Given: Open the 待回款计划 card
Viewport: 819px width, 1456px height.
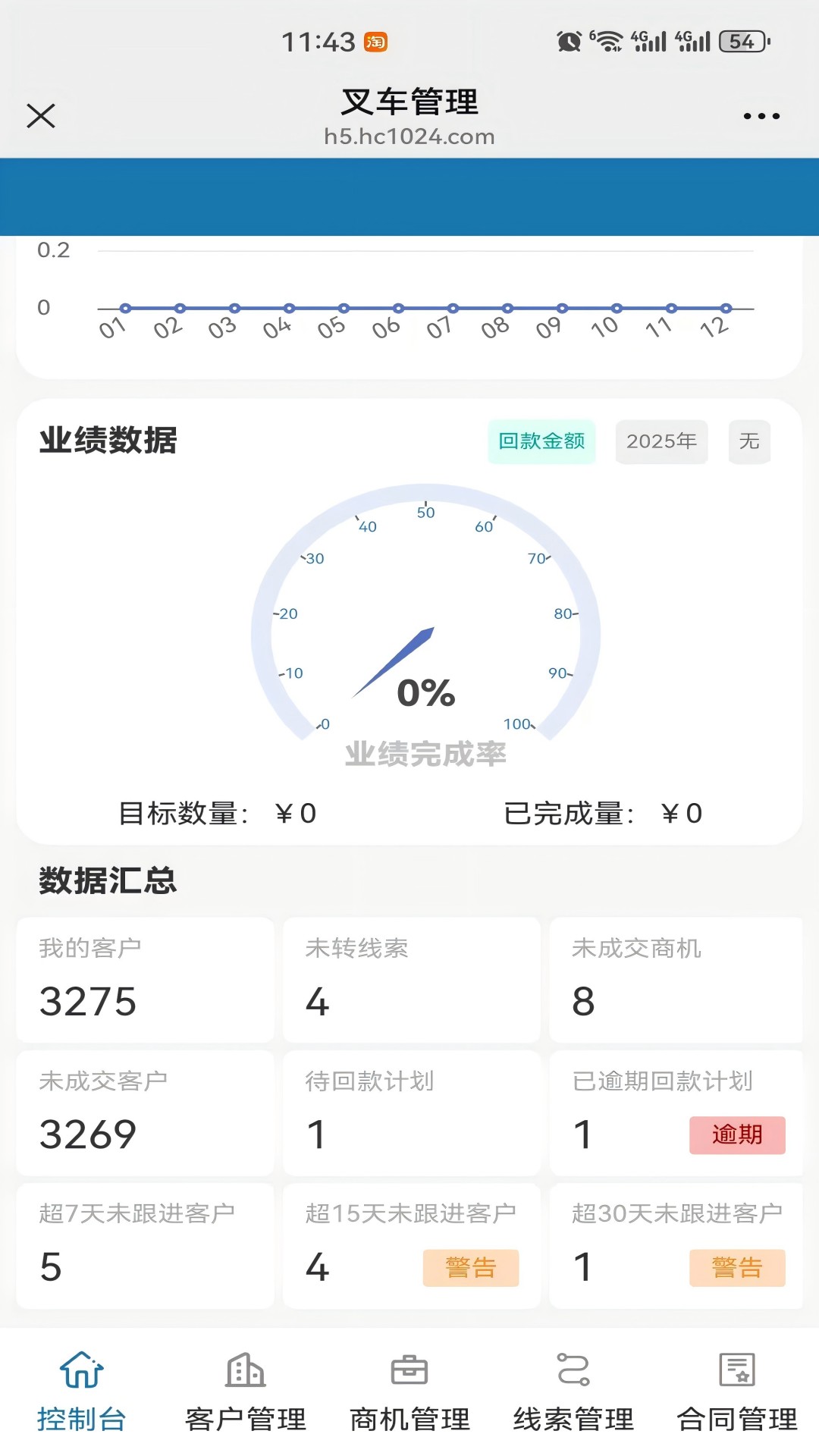Looking at the screenshot, I should tap(410, 1113).
